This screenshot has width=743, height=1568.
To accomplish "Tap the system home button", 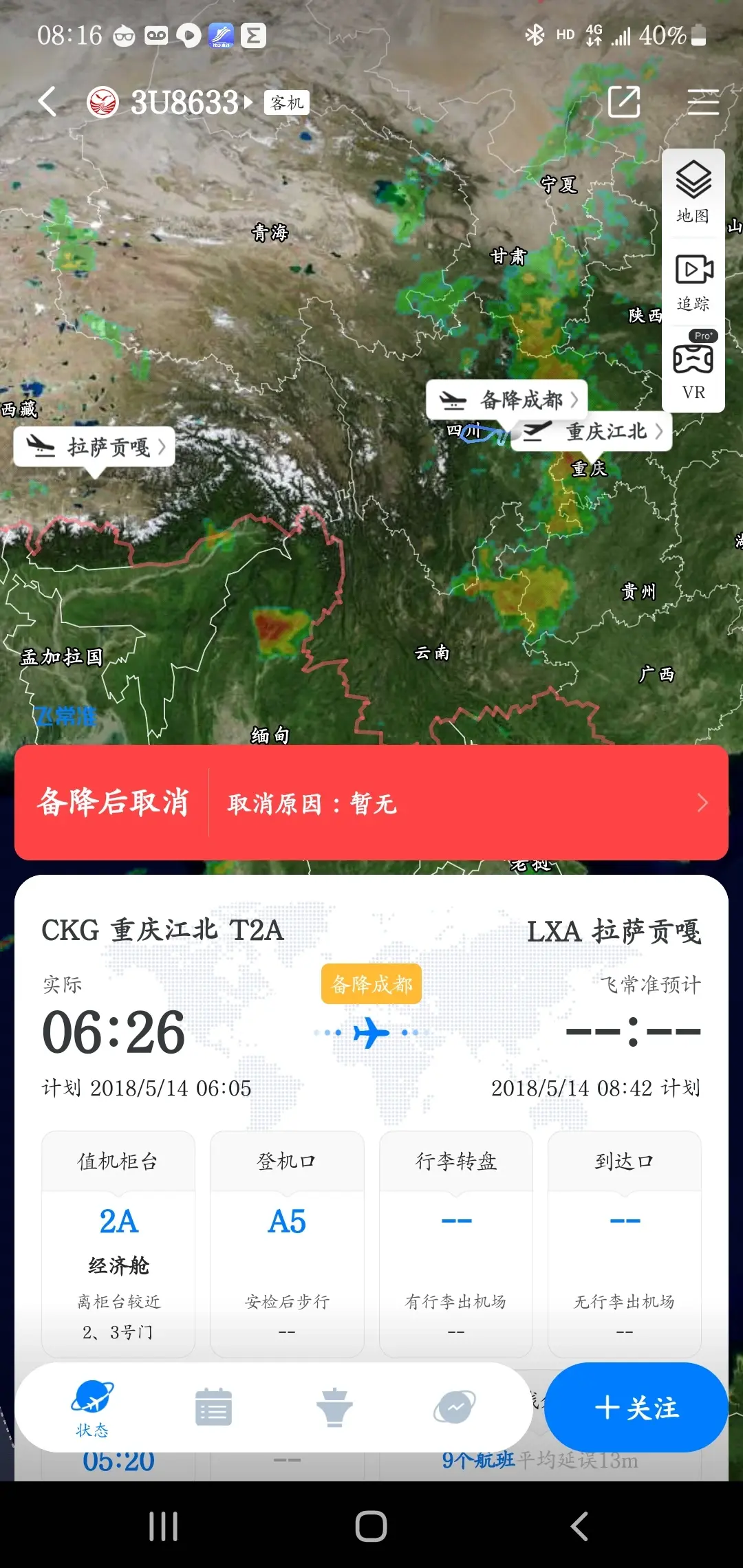I will [371, 1527].
